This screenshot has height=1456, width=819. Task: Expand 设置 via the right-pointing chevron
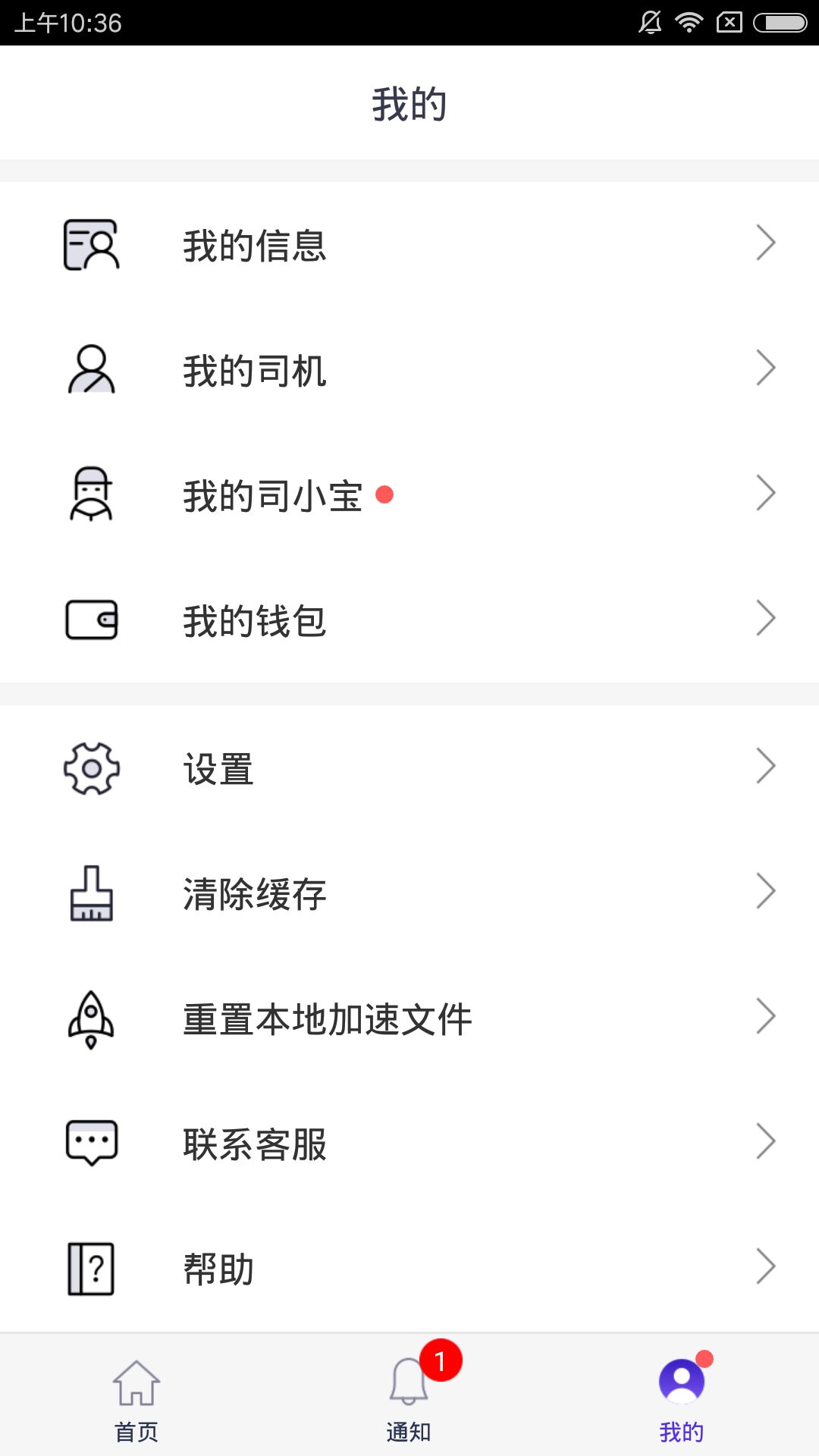click(766, 770)
